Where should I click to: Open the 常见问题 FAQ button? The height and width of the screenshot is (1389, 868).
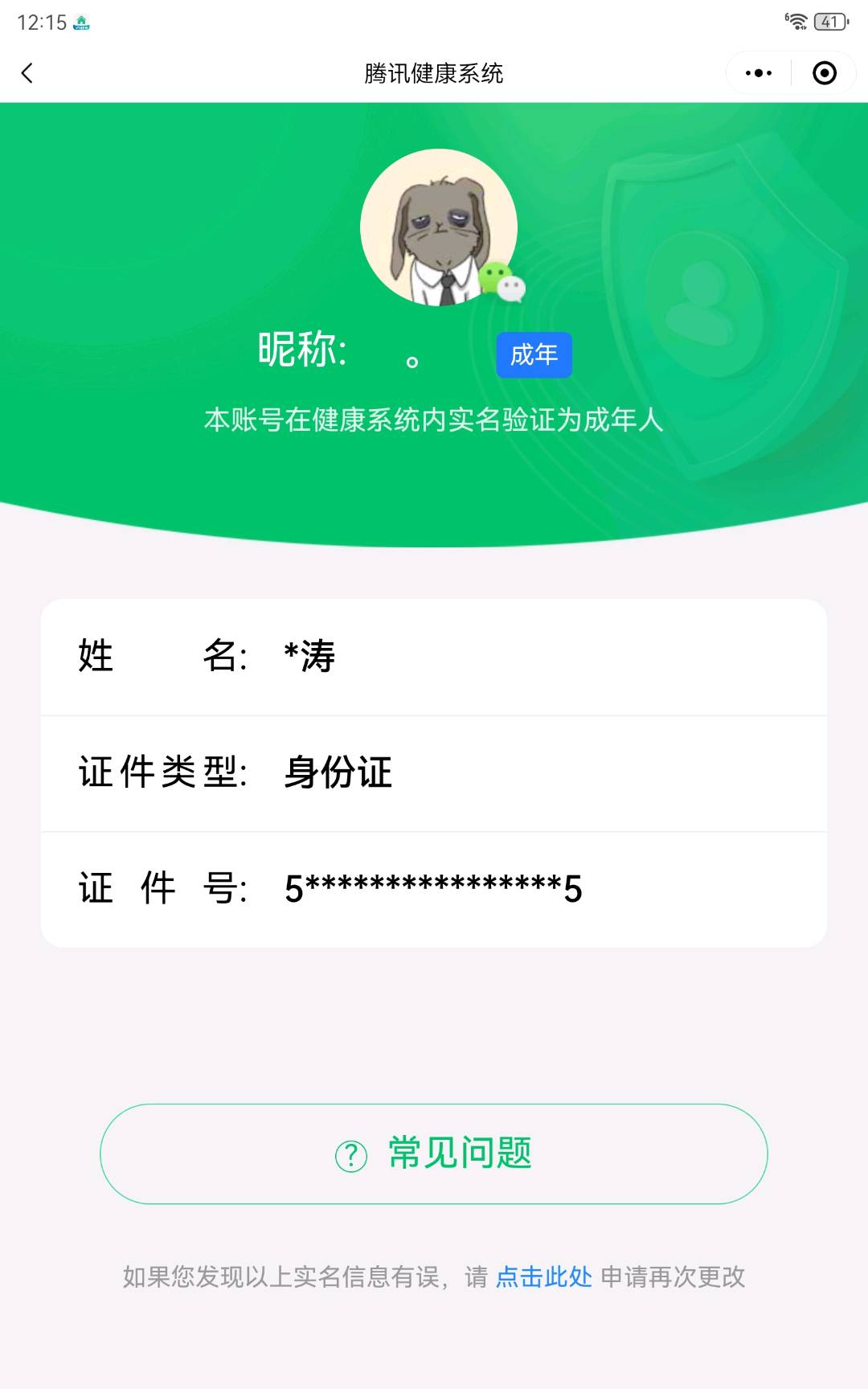point(434,1153)
